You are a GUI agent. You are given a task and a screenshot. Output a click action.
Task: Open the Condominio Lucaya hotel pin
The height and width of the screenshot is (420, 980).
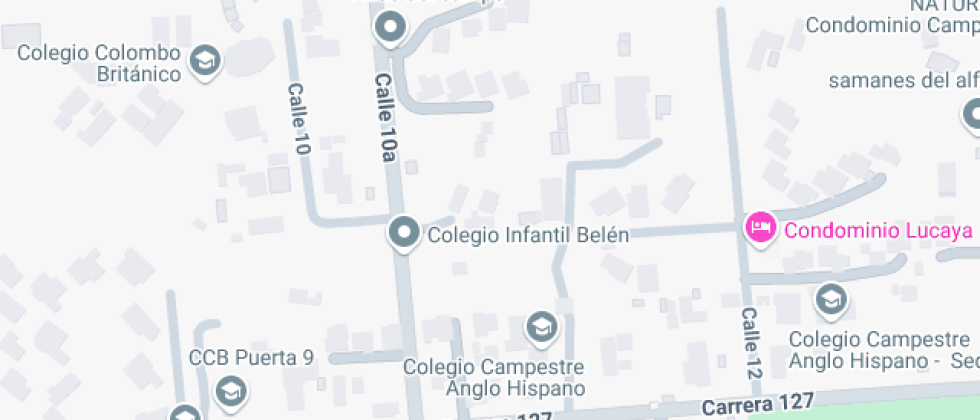pos(760,228)
